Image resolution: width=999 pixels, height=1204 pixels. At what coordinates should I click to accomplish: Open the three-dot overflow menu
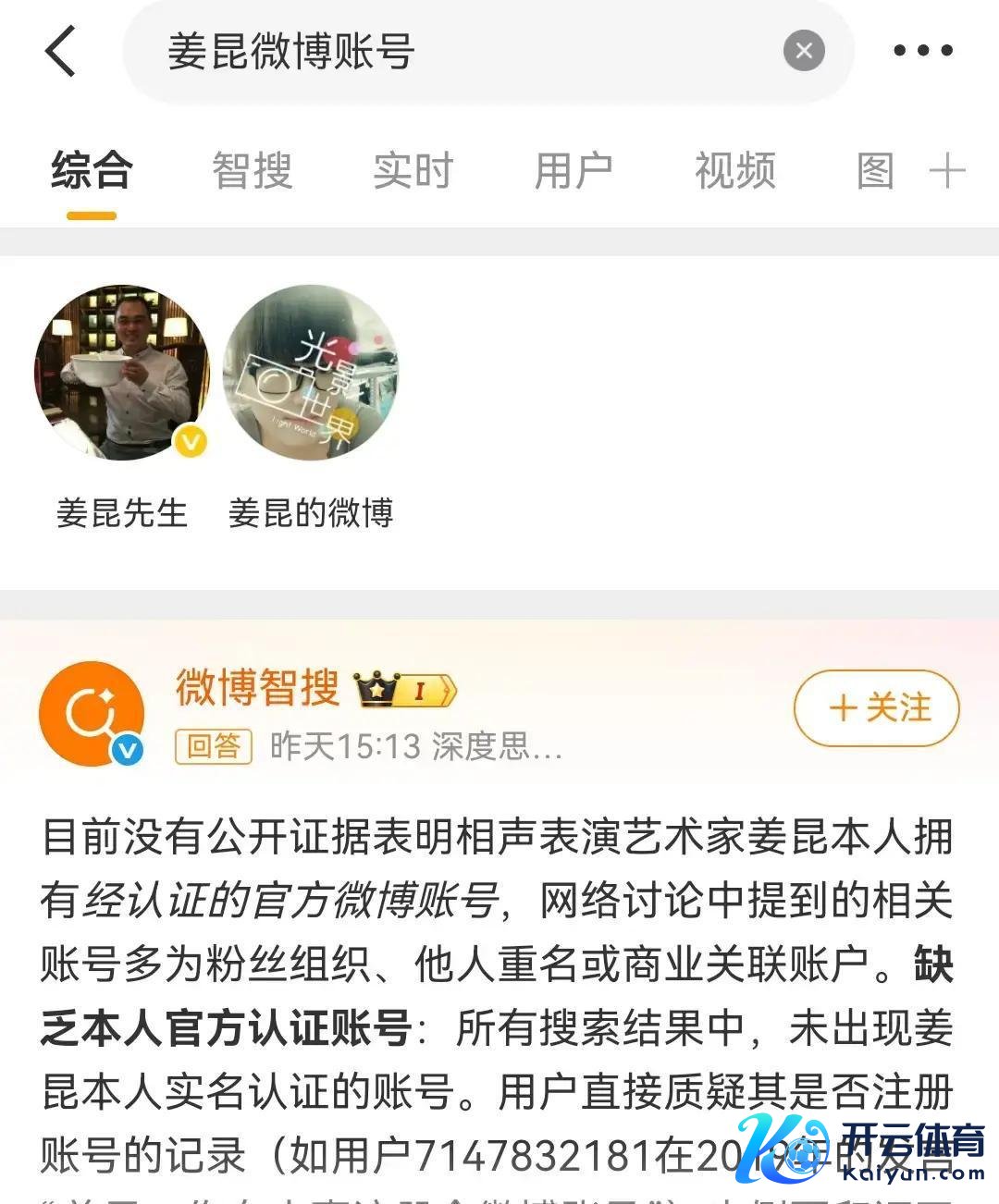pos(922,51)
